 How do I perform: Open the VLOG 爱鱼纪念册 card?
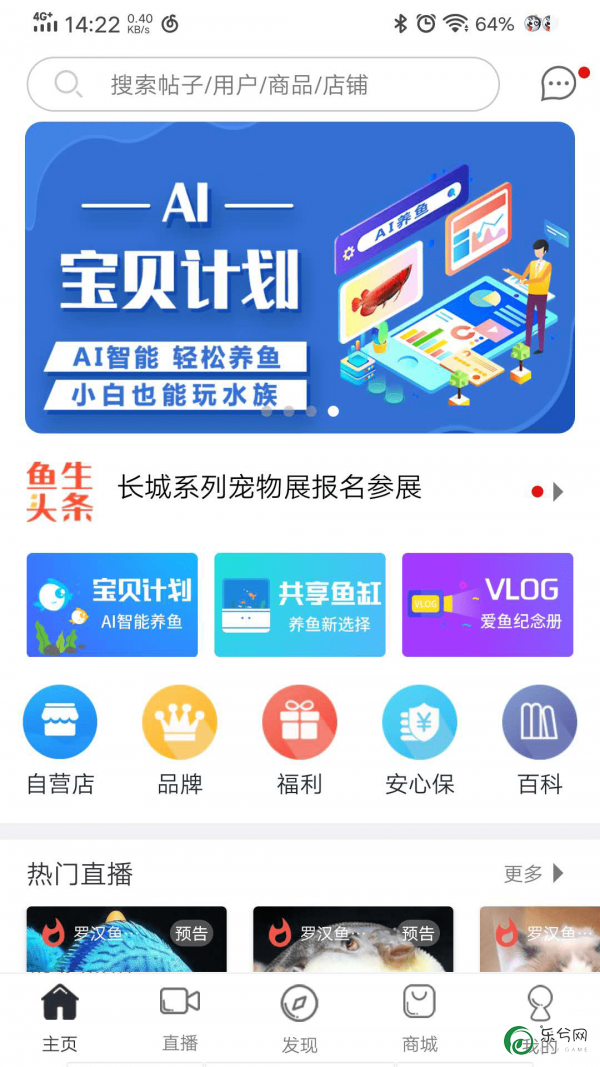(x=487, y=605)
